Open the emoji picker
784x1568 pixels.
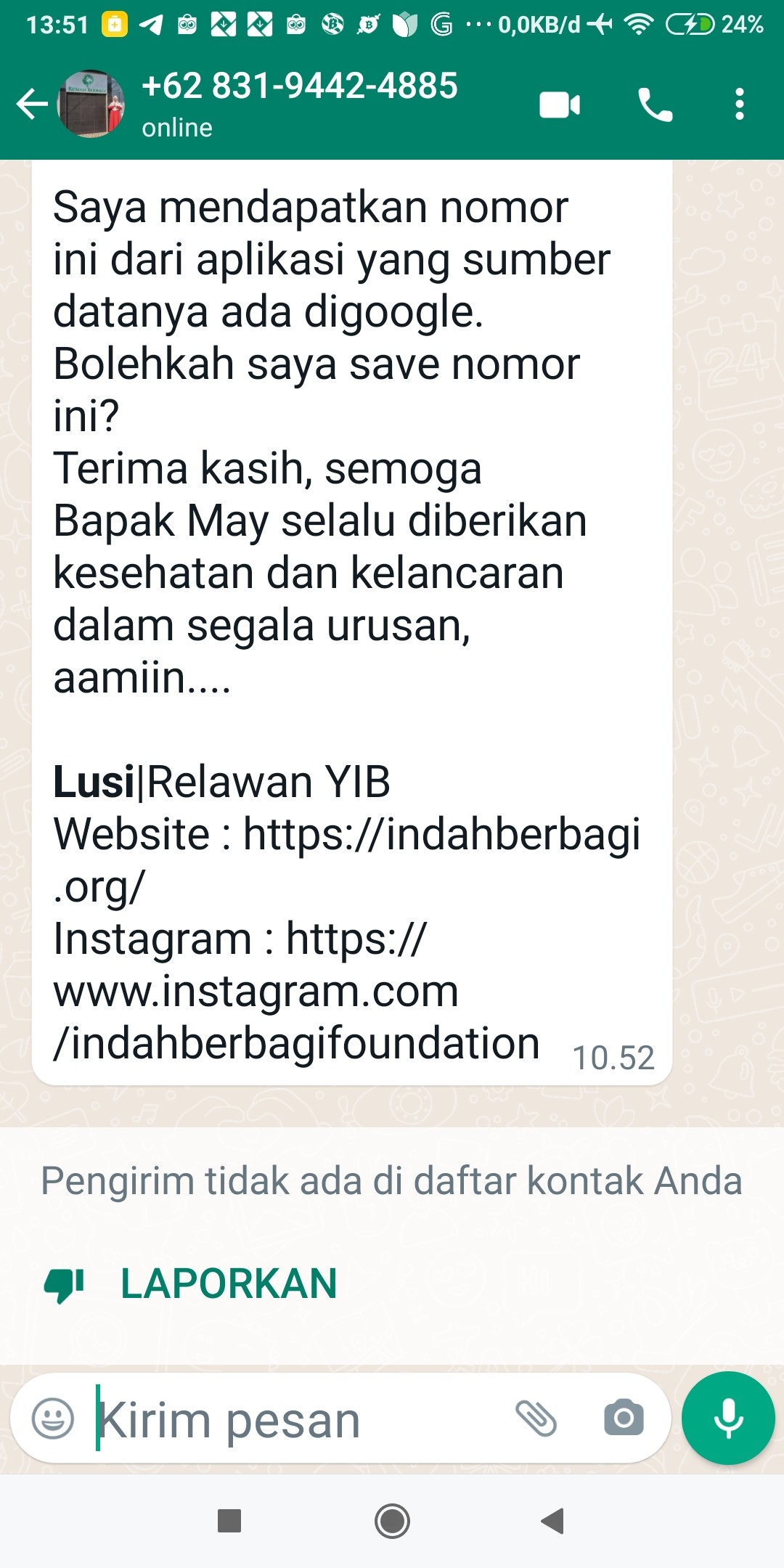[x=53, y=1418]
